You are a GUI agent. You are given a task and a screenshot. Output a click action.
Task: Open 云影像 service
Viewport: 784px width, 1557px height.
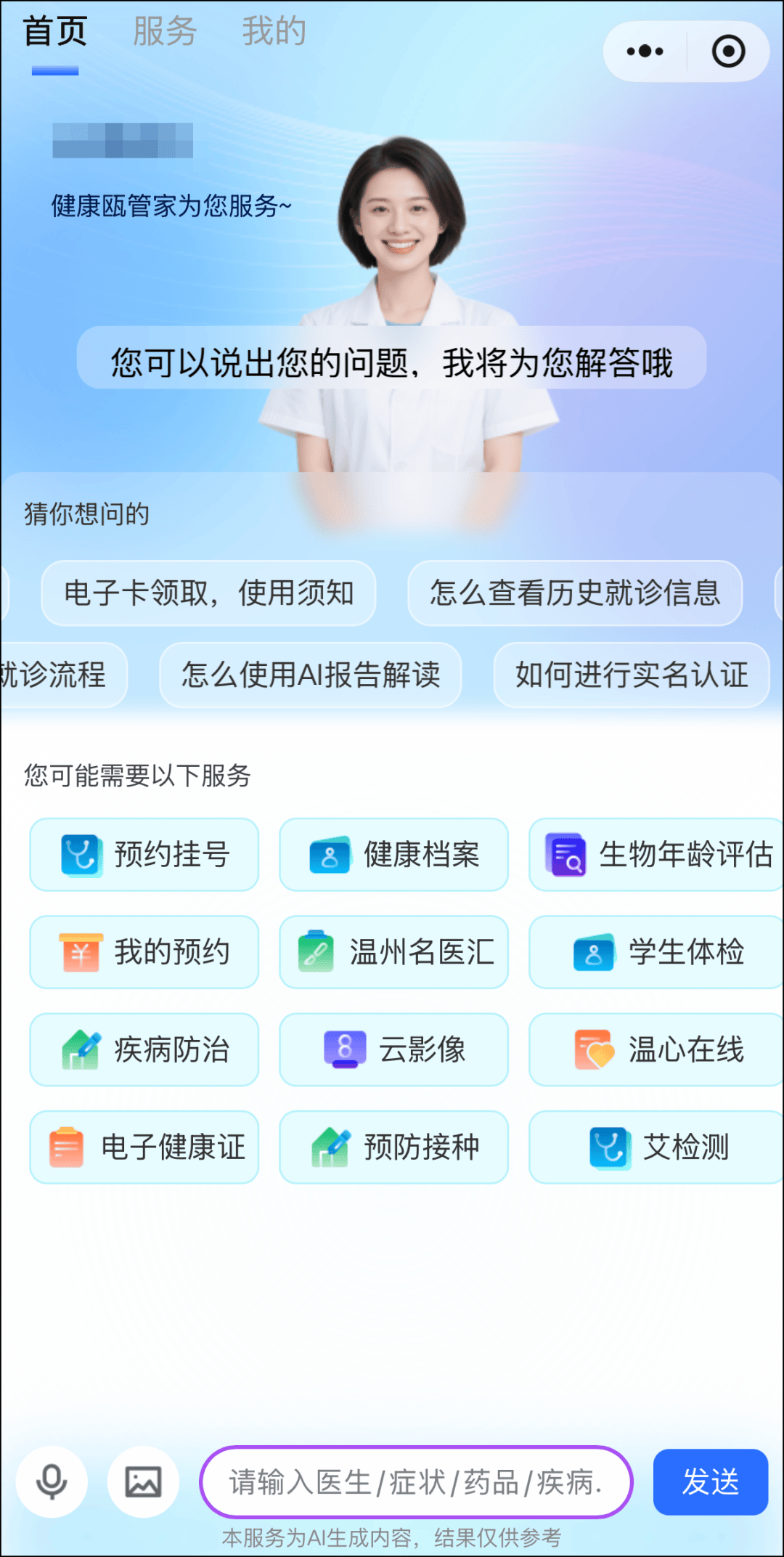point(393,1049)
